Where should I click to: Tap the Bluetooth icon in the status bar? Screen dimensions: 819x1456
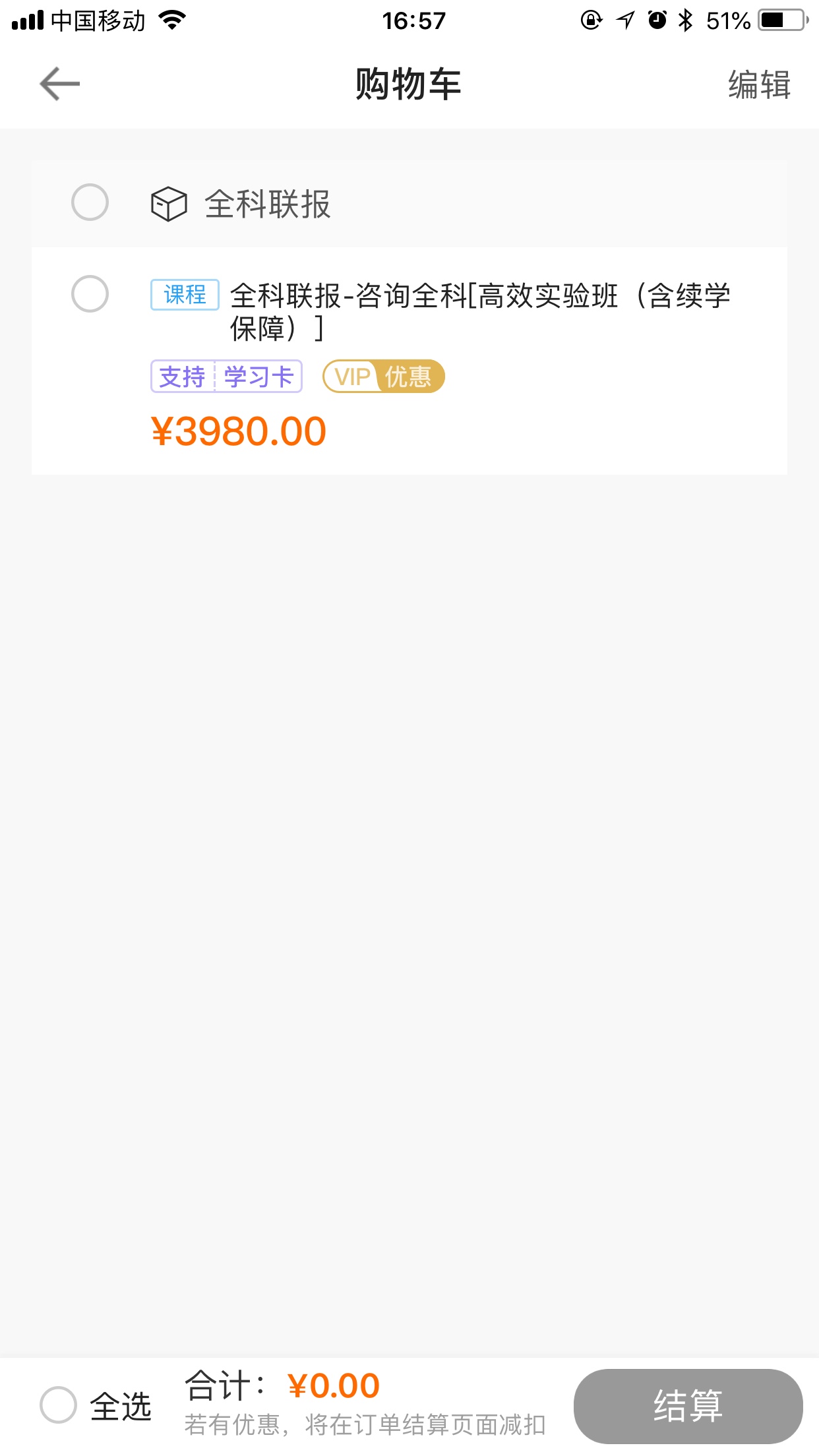pyautogui.click(x=686, y=20)
